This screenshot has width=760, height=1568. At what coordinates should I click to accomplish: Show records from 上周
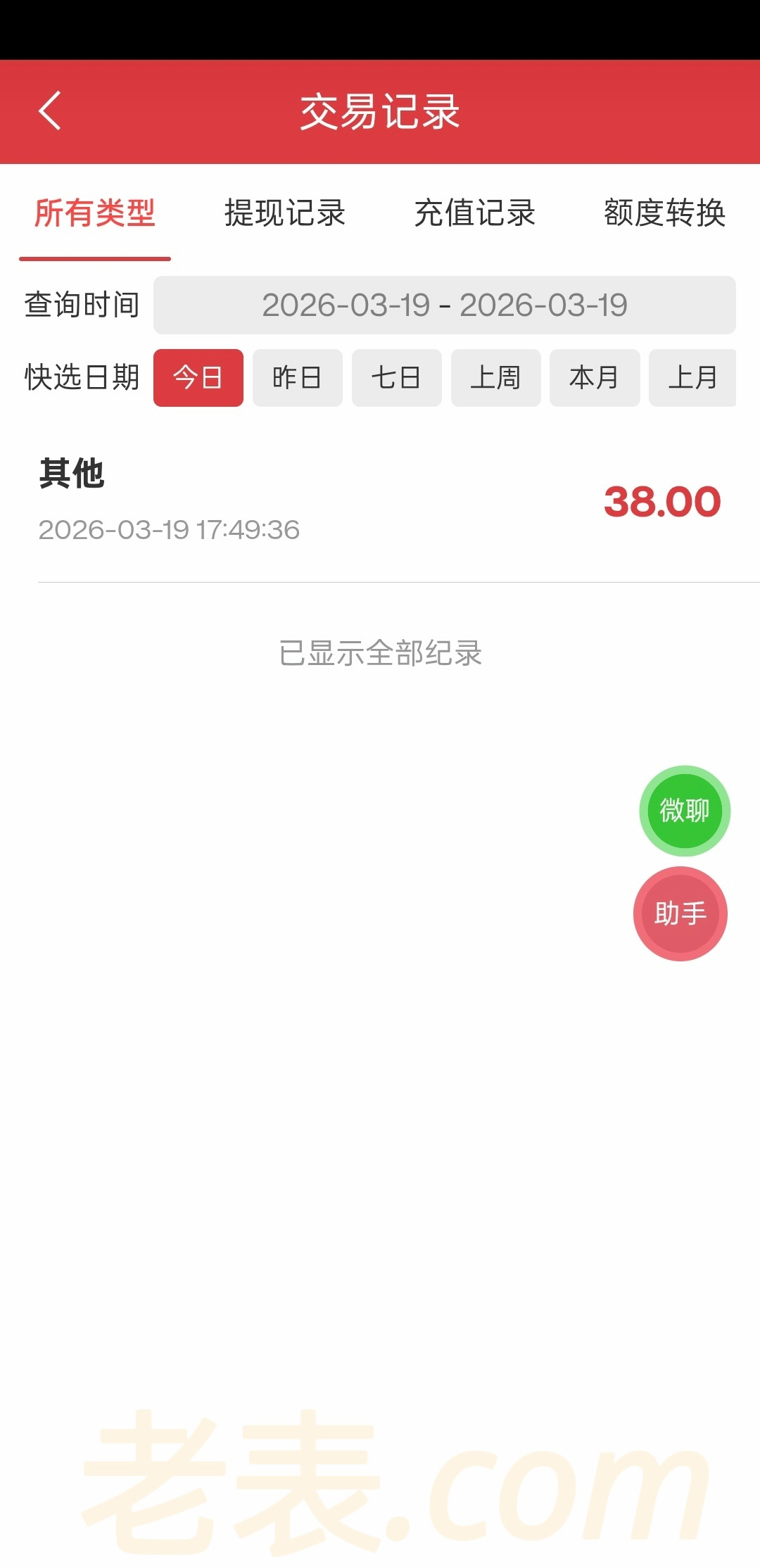pos(495,378)
